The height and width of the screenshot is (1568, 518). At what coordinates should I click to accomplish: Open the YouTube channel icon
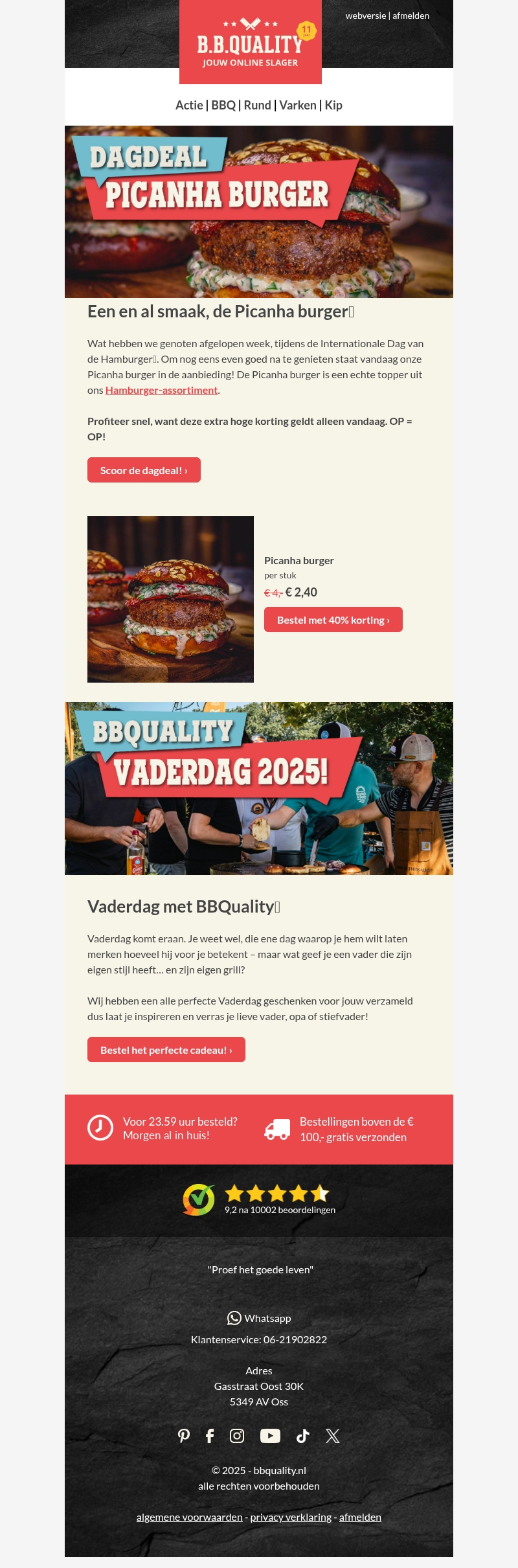tap(270, 1436)
